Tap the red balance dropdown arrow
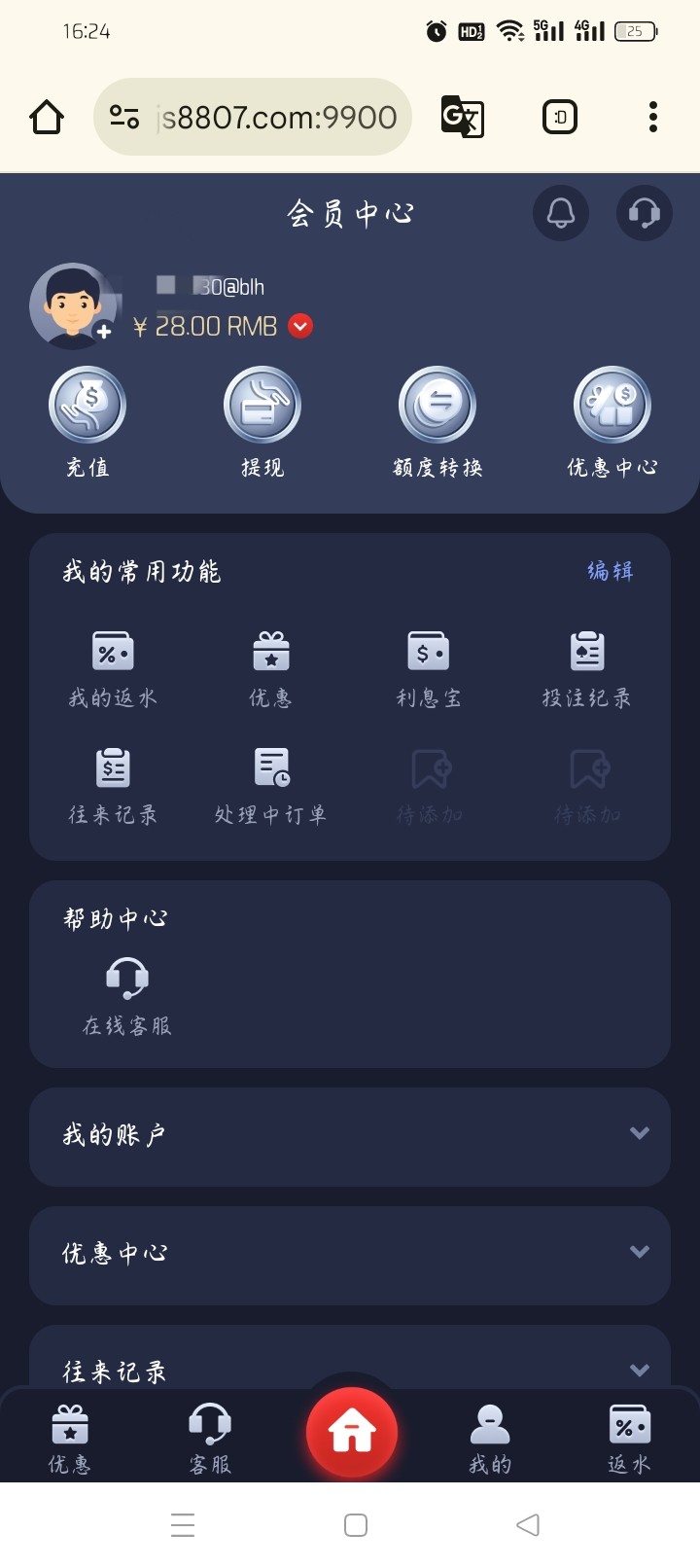Image resolution: width=700 pixels, height=1568 pixels. 301,326
